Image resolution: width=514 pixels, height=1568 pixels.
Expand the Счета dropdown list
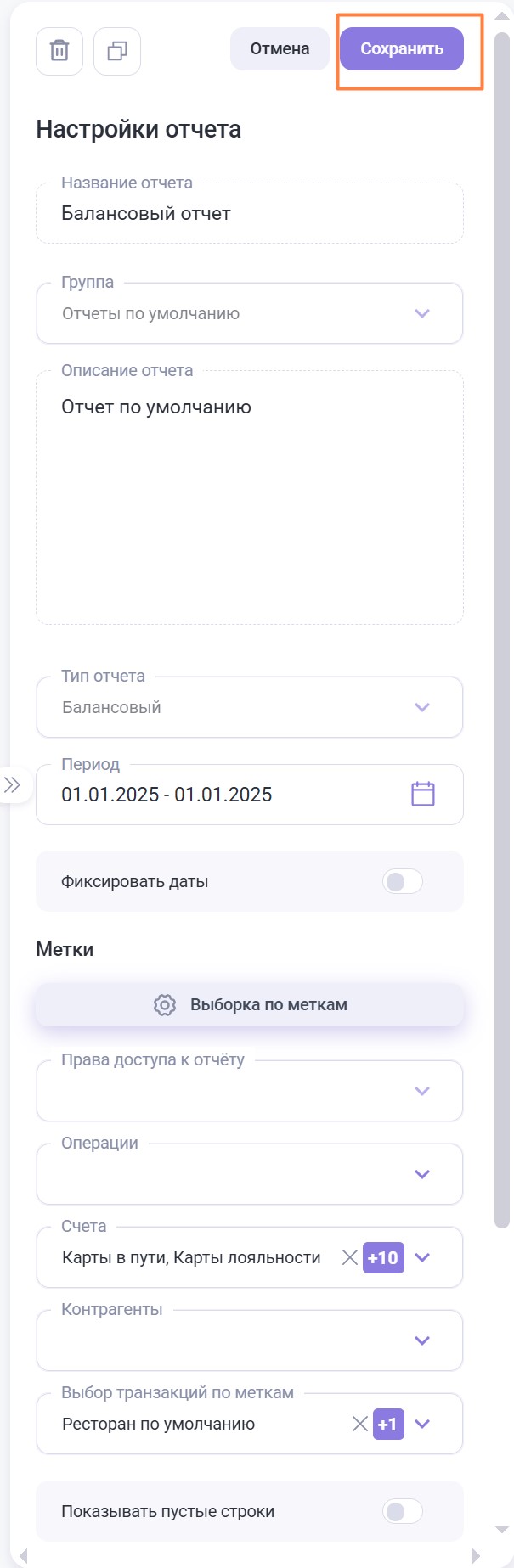(422, 1257)
